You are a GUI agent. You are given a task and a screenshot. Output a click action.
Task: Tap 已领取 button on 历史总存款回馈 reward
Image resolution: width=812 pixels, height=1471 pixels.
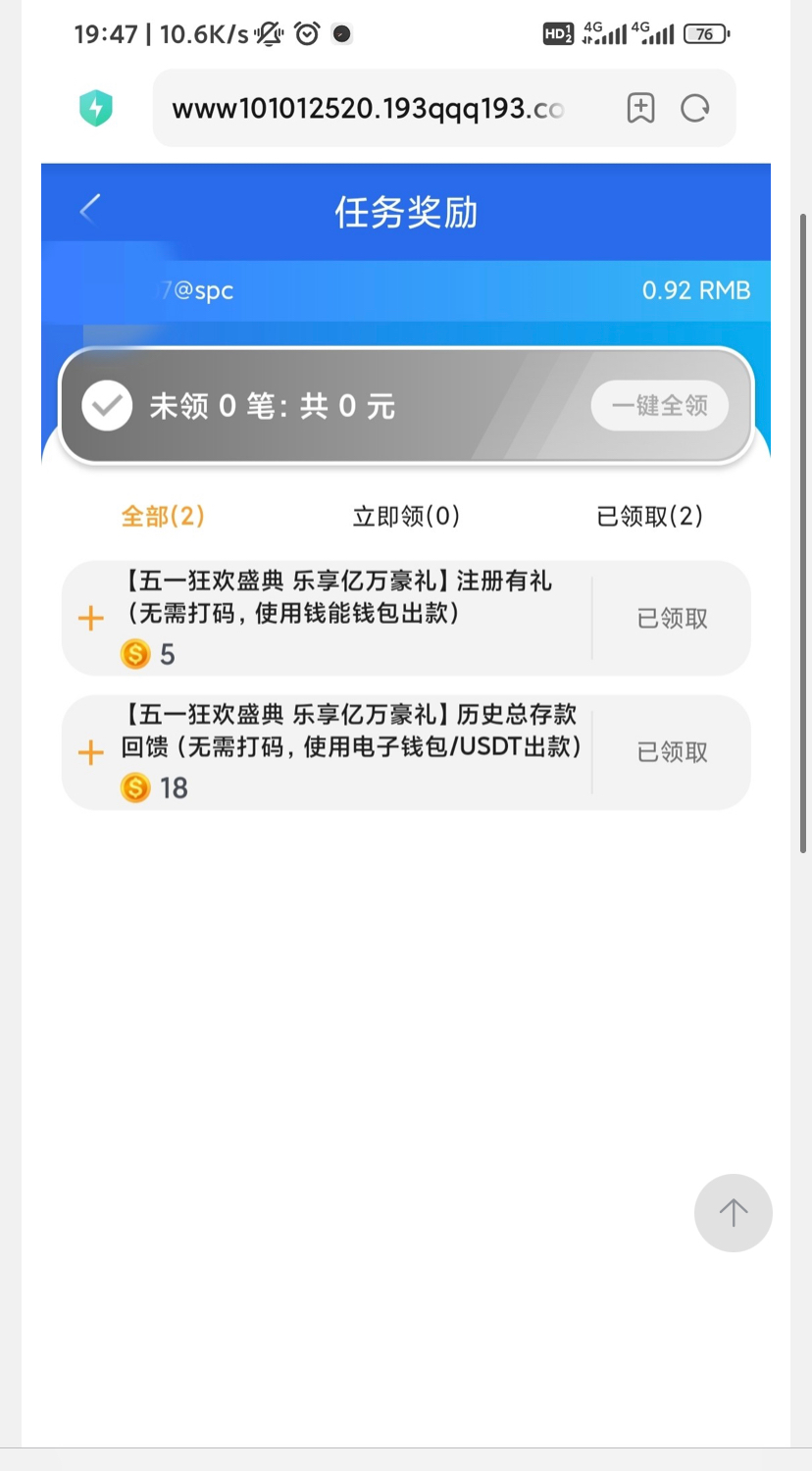672,752
